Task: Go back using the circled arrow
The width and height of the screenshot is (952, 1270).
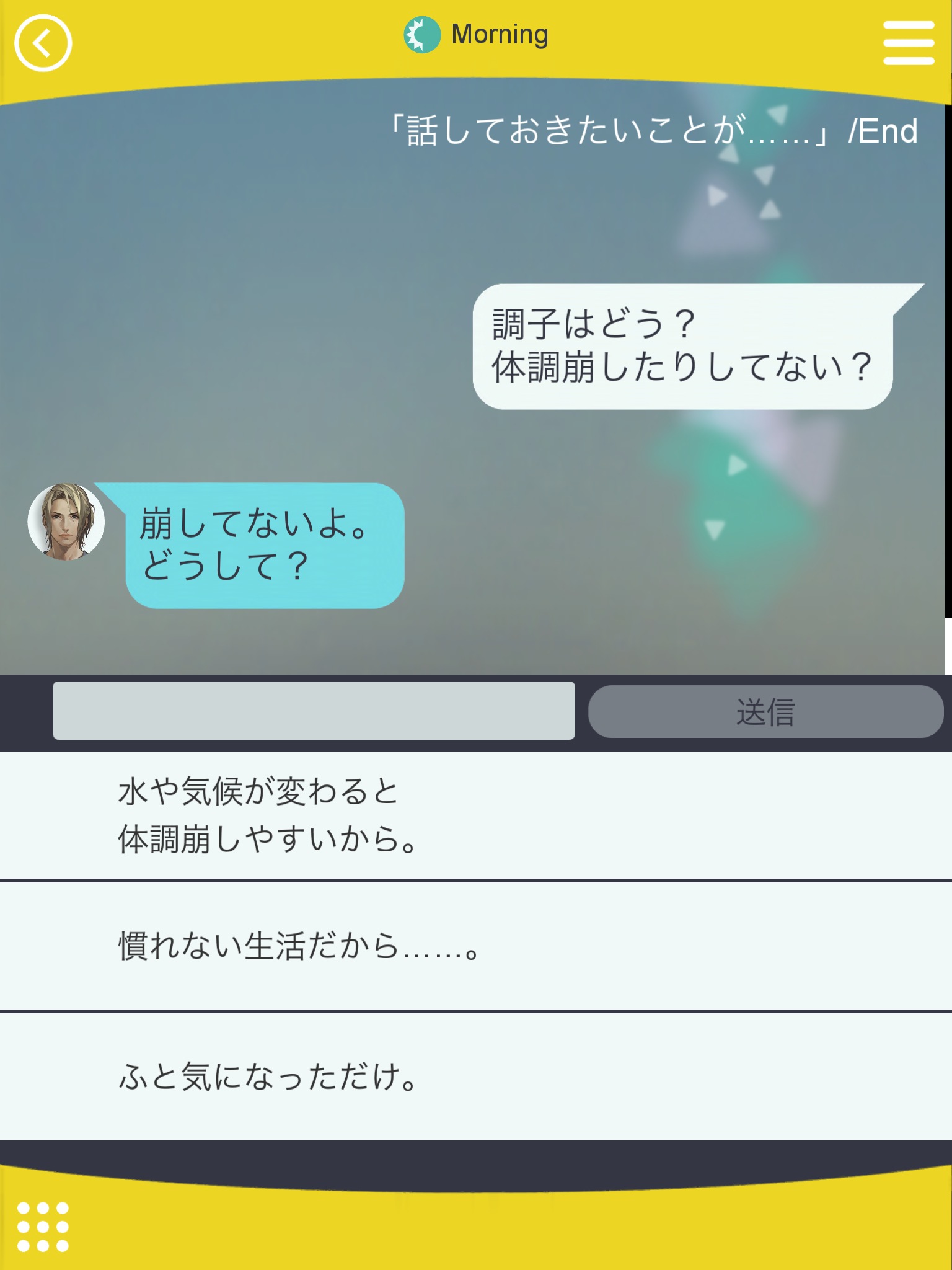Action: pyautogui.click(x=43, y=43)
